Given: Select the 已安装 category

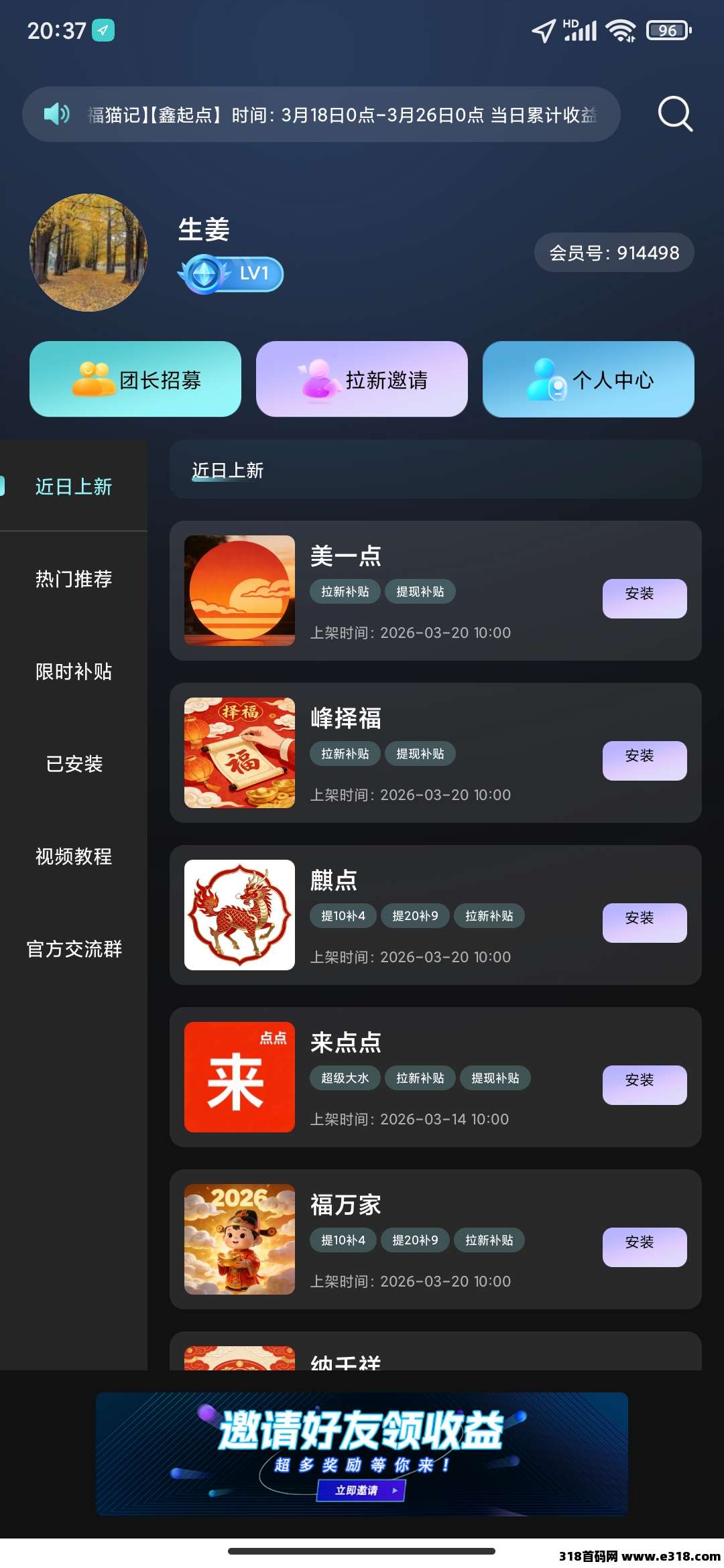Looking at the screenshot, I should 74,764.
